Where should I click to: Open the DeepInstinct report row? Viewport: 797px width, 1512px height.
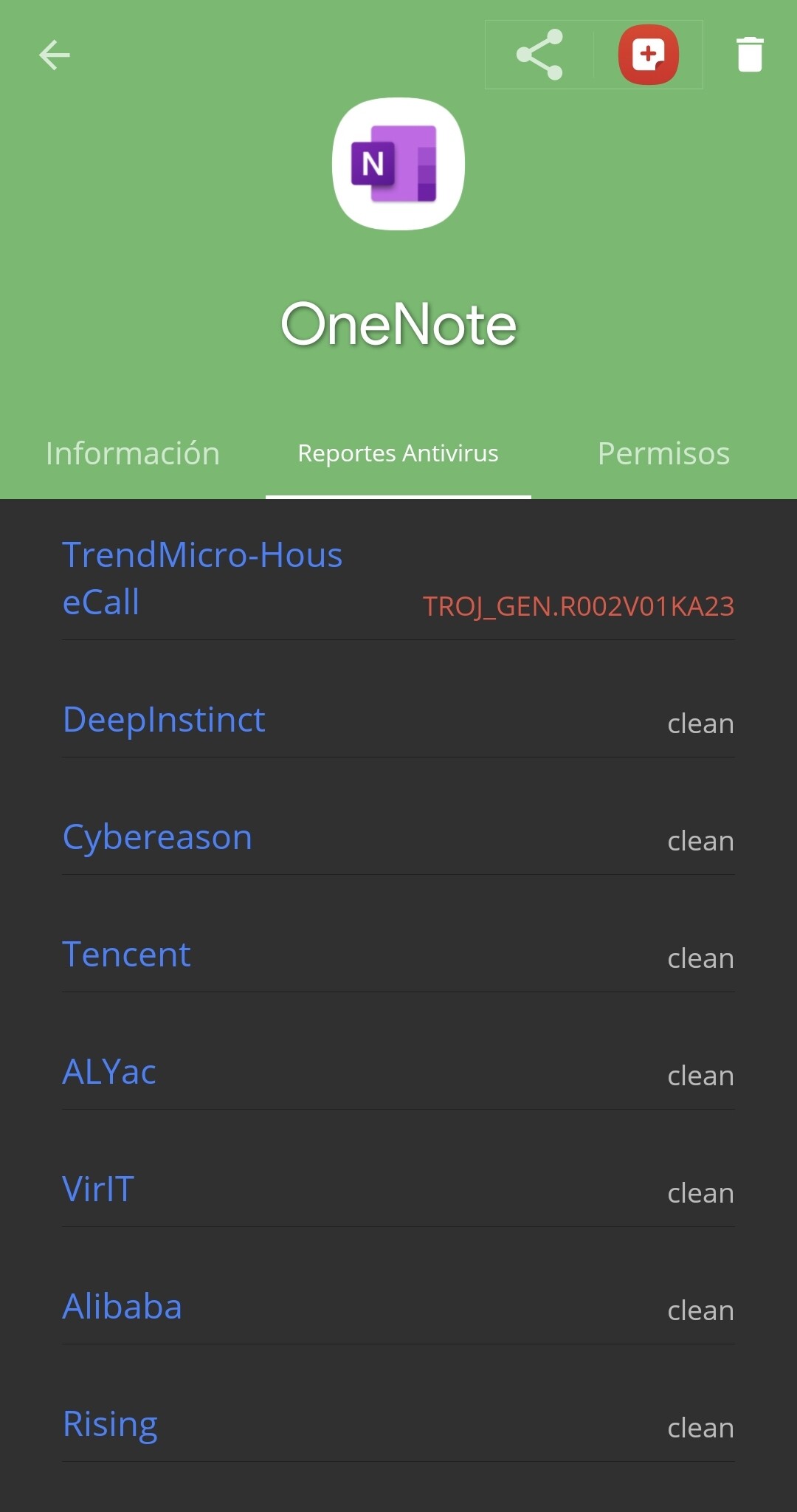(x=398, y=720)
